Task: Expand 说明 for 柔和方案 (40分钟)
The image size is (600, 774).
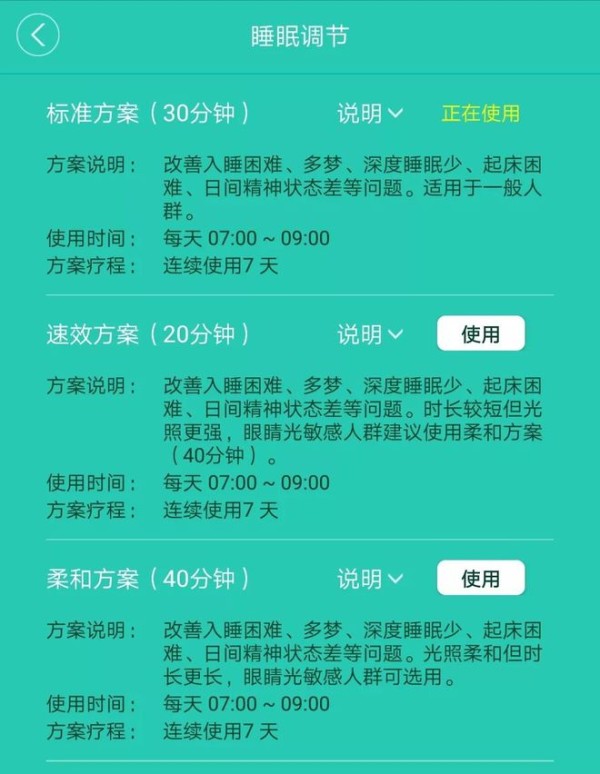Action: pyautogui.click(x=370, y=579)
